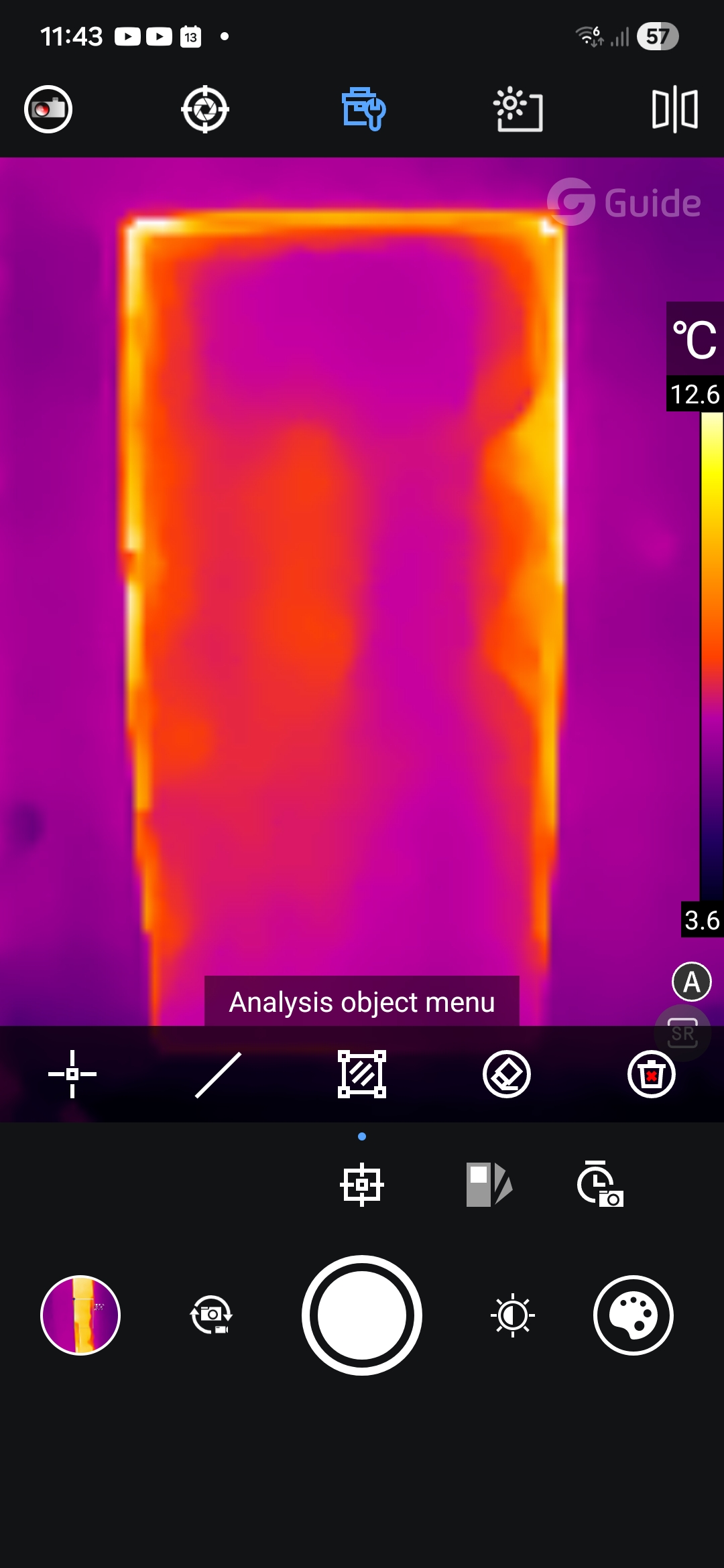Trigger shutter calibration icon
The height and width of the screenshot is (1568, 724).
coord(205,109)
